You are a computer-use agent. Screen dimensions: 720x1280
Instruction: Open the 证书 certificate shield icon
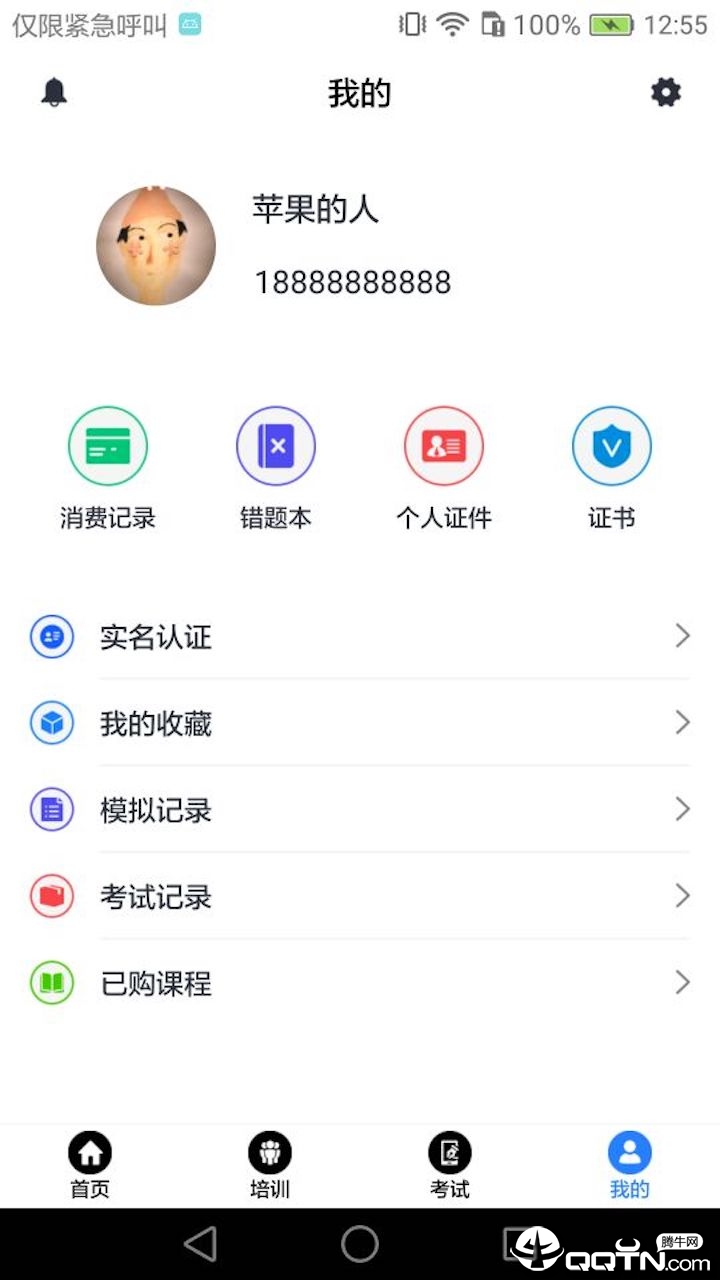[612, 446]
